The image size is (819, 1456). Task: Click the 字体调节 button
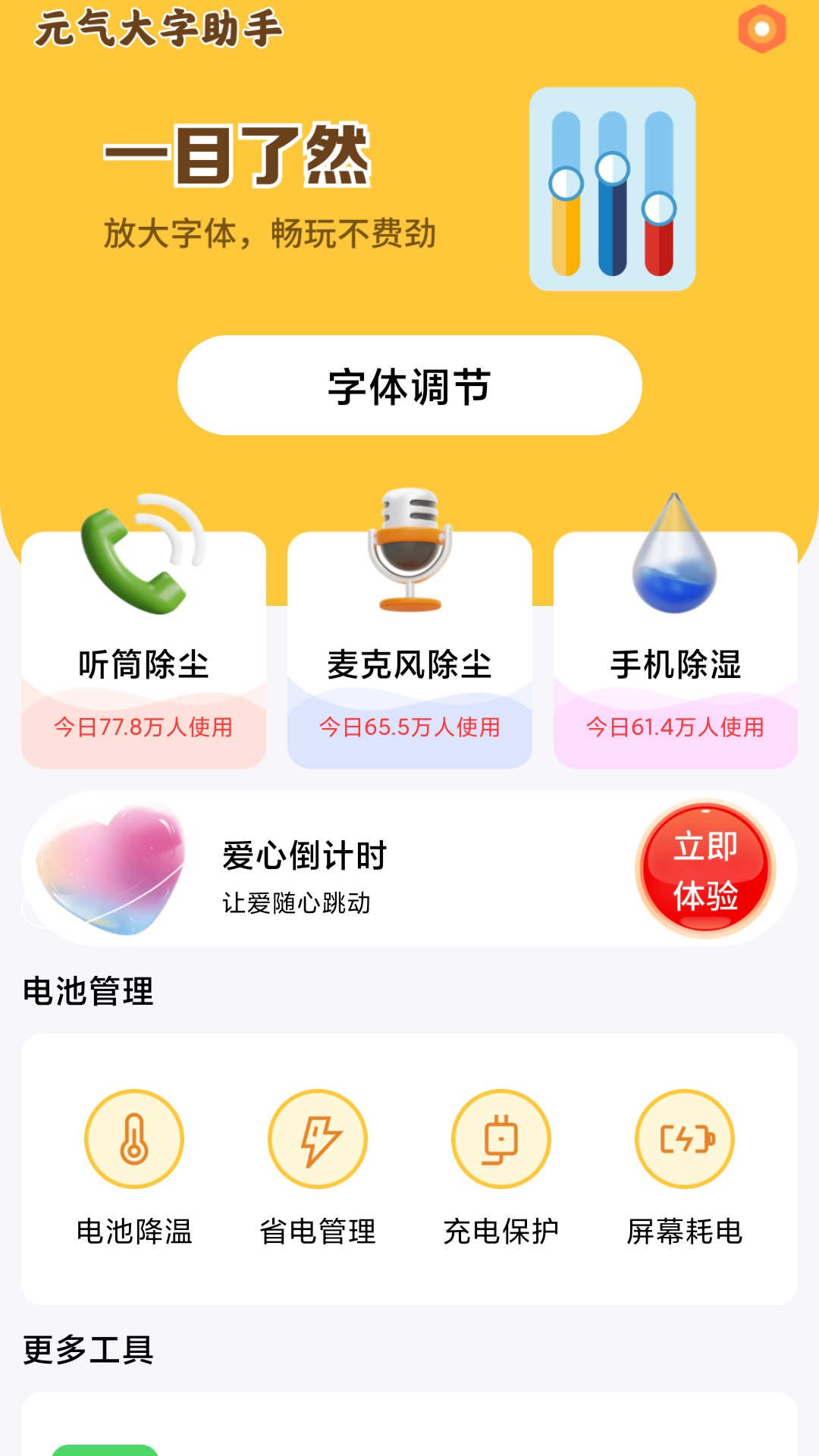coord(409,385)
